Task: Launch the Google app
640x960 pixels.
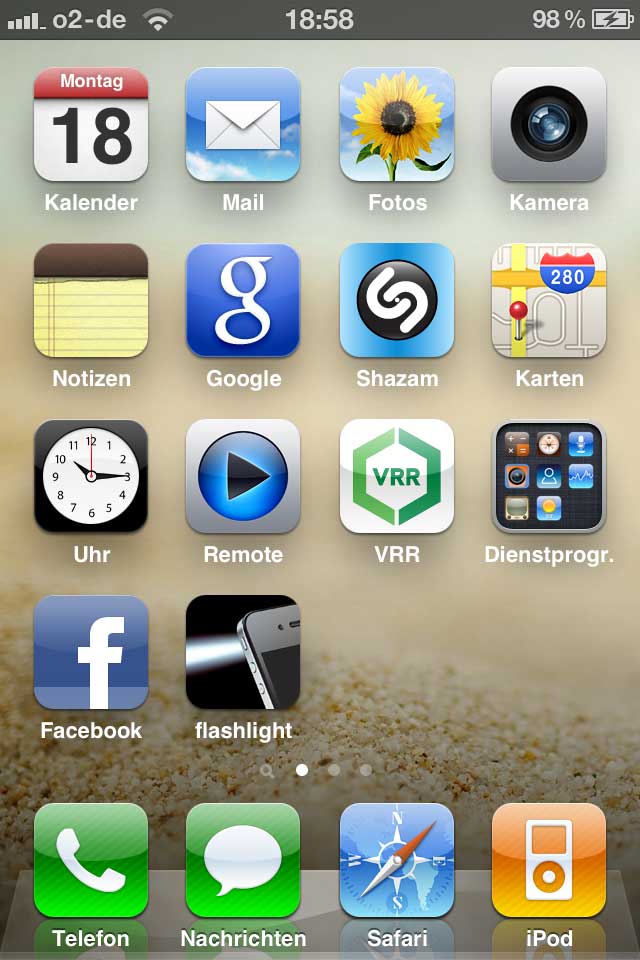Action: pyautogui.click(x=243, y=301)
